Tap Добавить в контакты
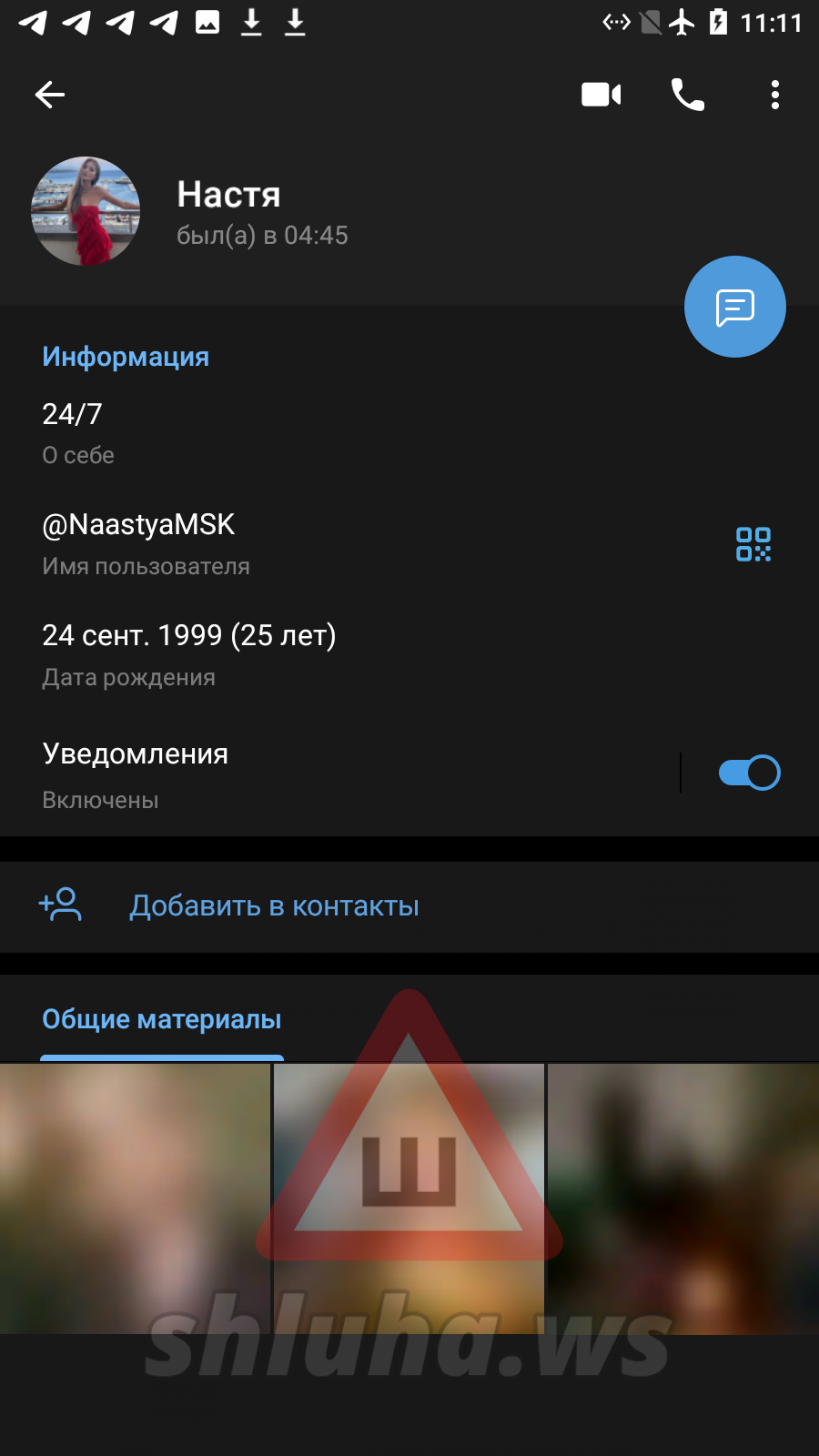The width and height of the screenshot is (819, 1456). (273, 906)
